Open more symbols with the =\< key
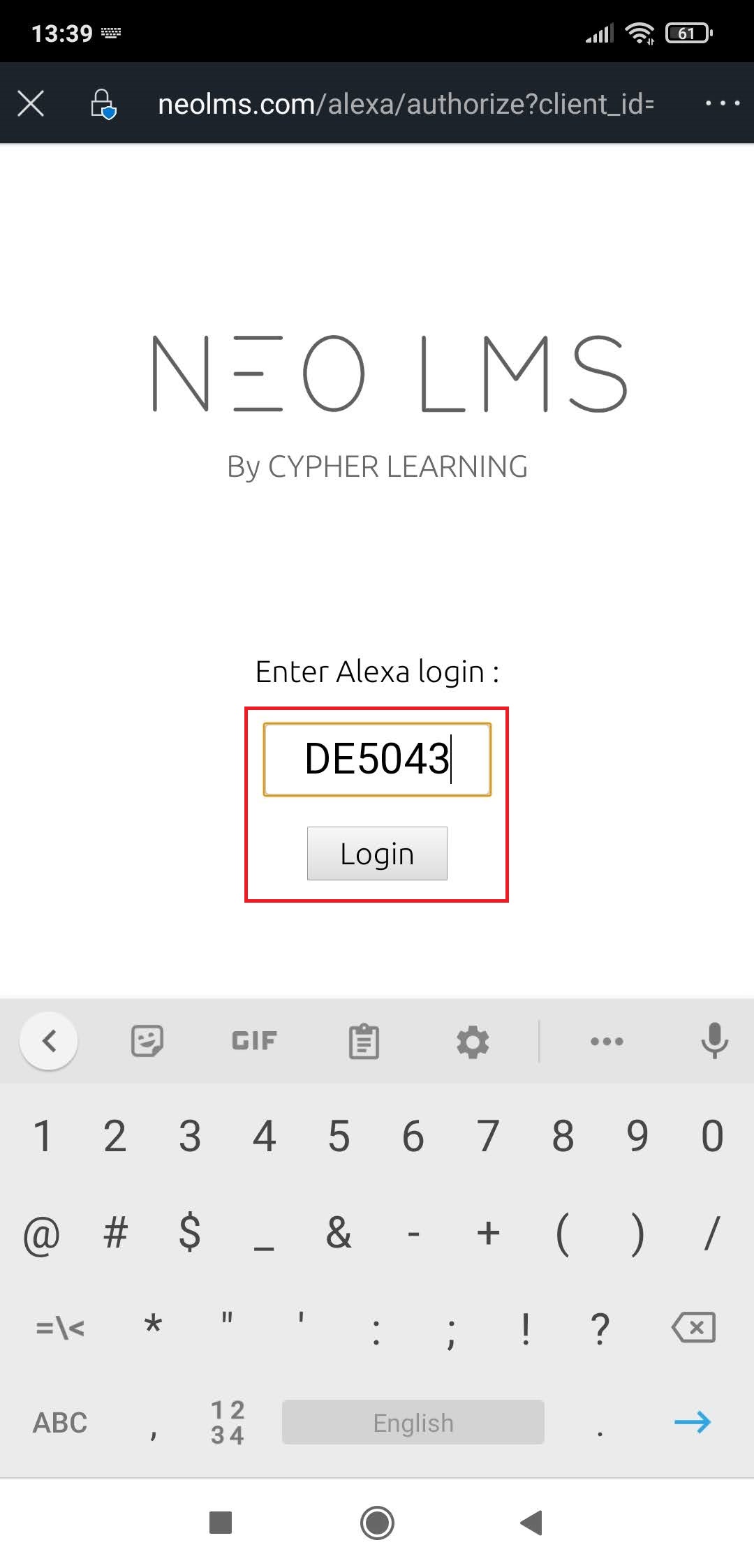Screen dimensions: 754x1568 60,1327
